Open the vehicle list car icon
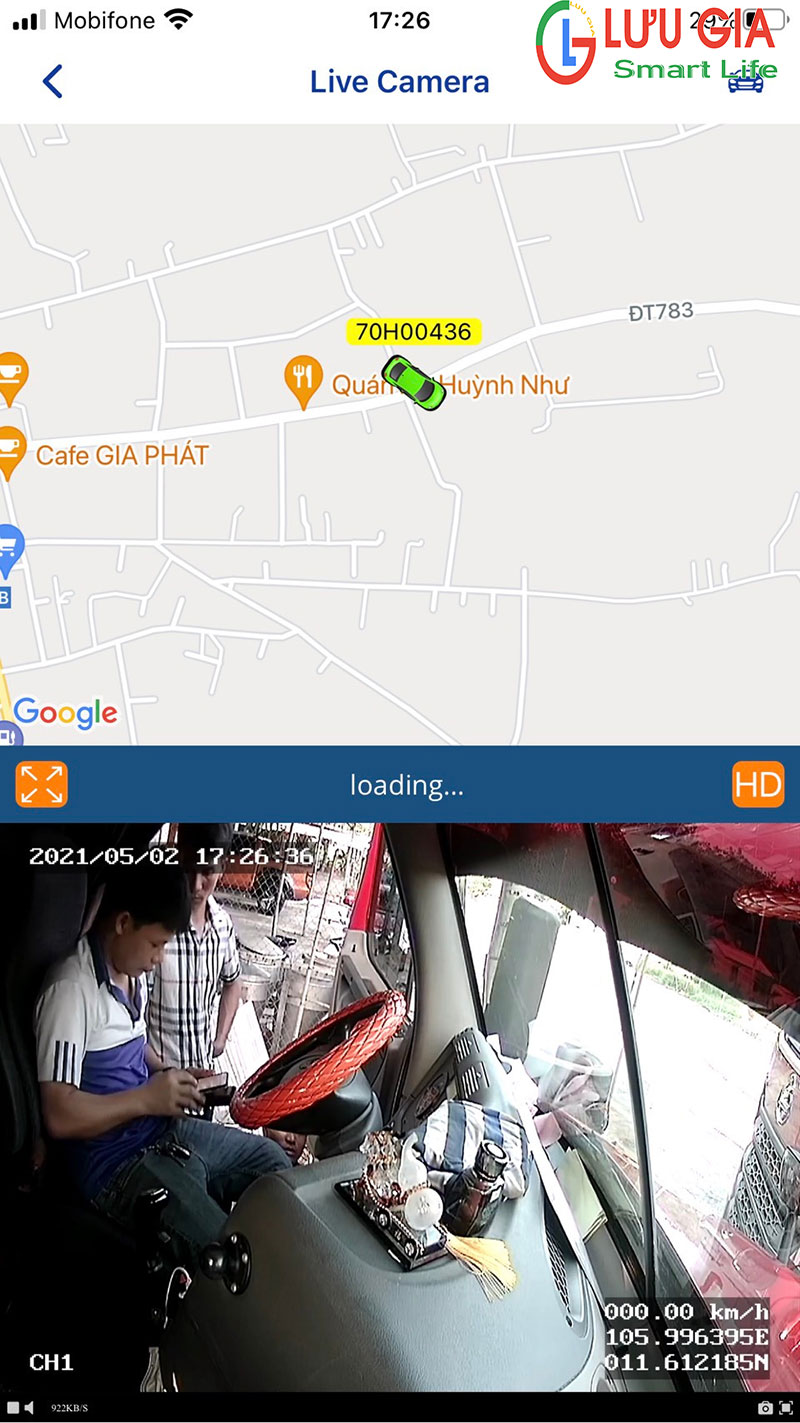The height and width of the screenshot is (1423, 800). coord(745,82)
